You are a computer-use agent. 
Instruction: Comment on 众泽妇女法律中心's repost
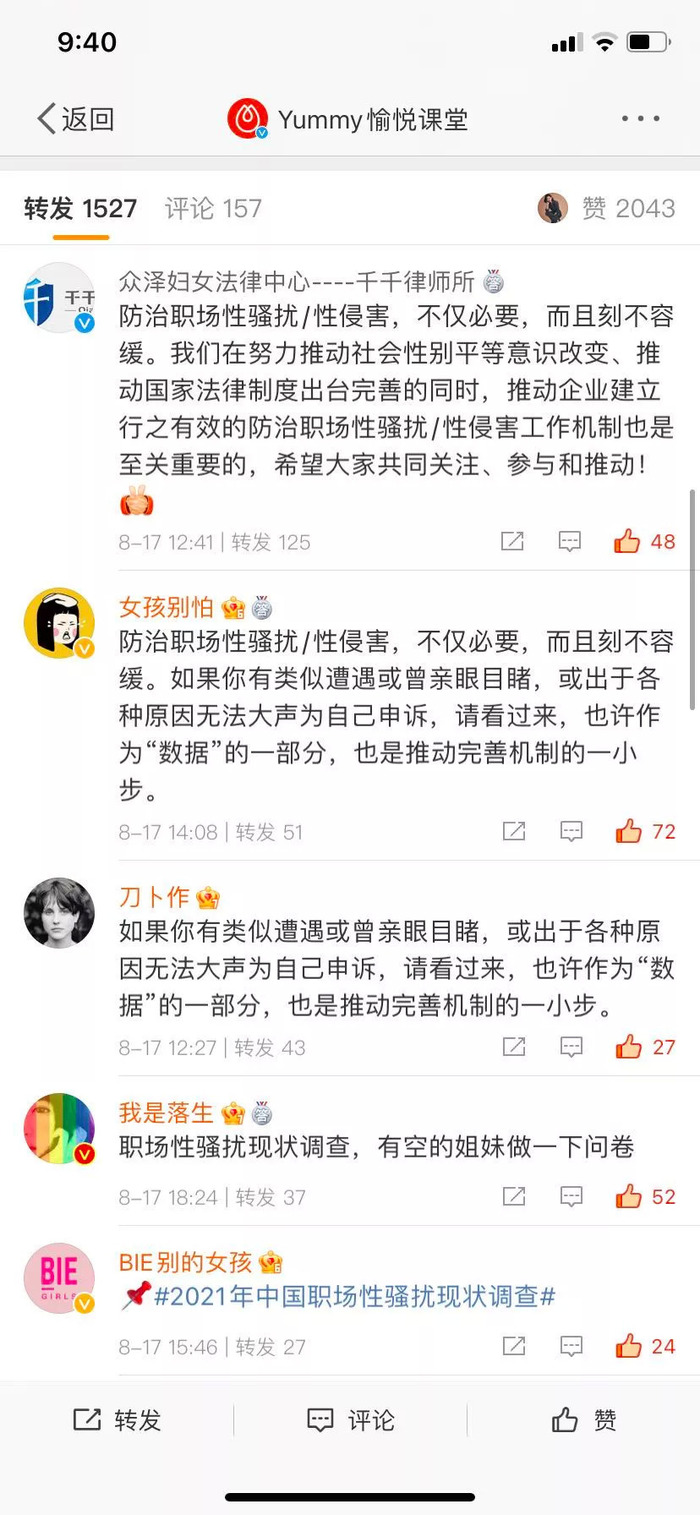[569, 542]
